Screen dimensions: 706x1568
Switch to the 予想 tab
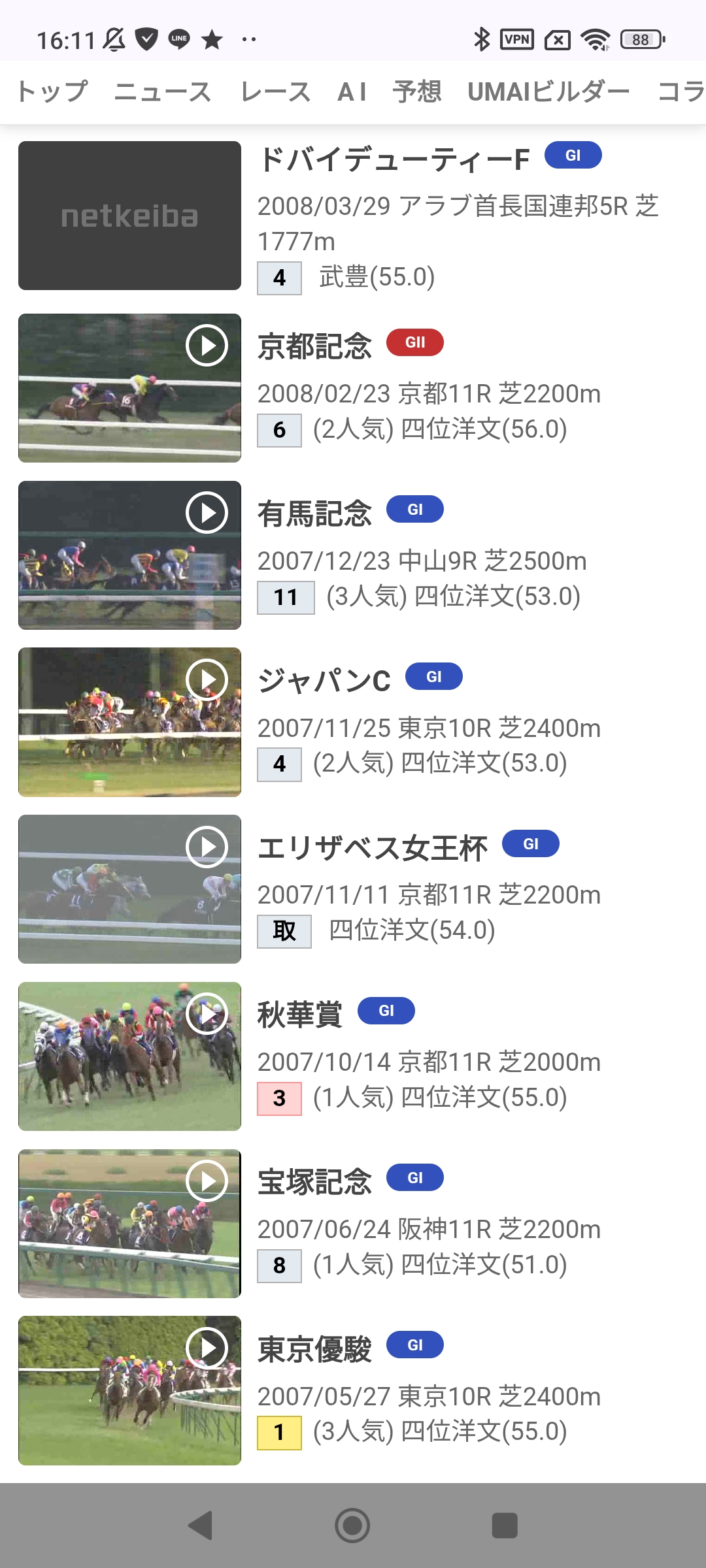click(417, 92)
